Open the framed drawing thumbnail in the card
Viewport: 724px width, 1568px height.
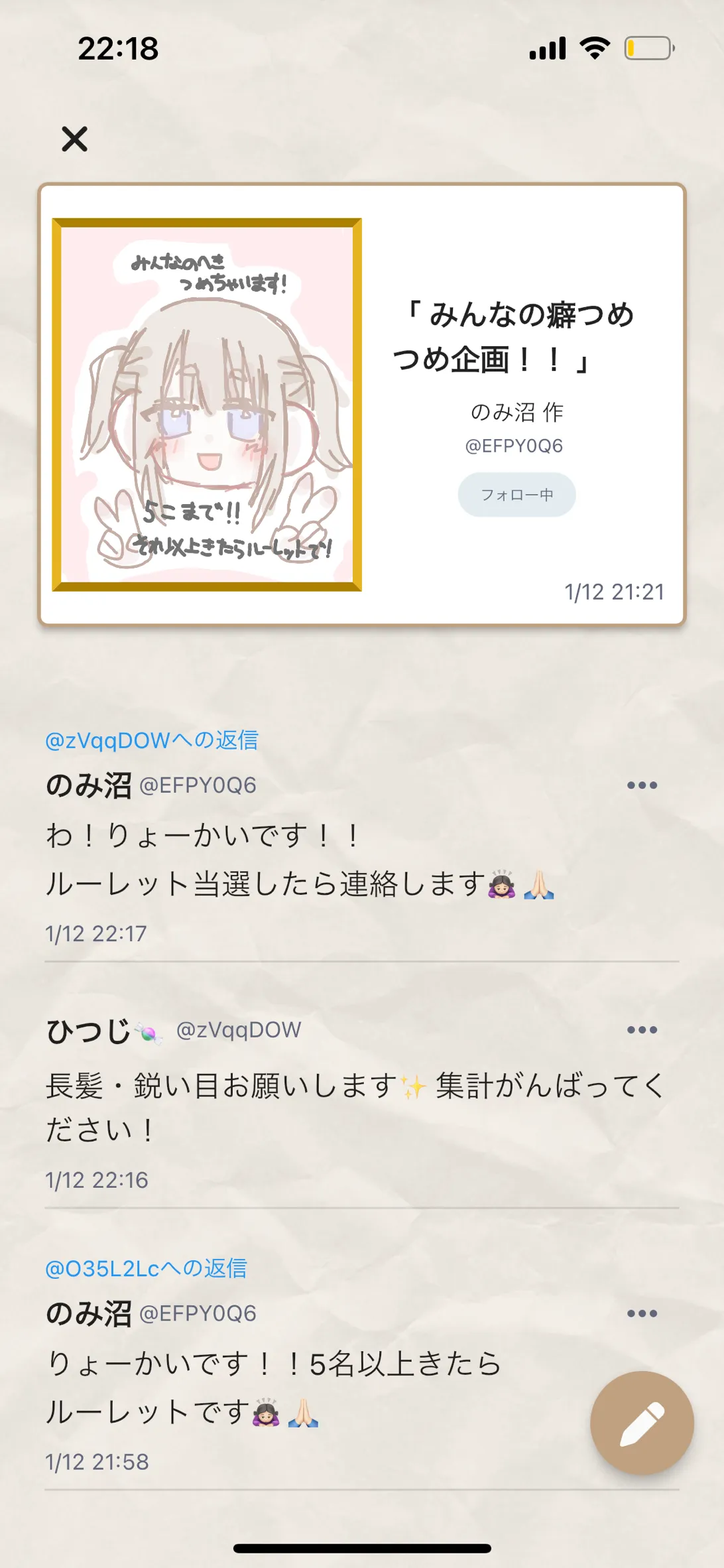[x=207, y=405]
